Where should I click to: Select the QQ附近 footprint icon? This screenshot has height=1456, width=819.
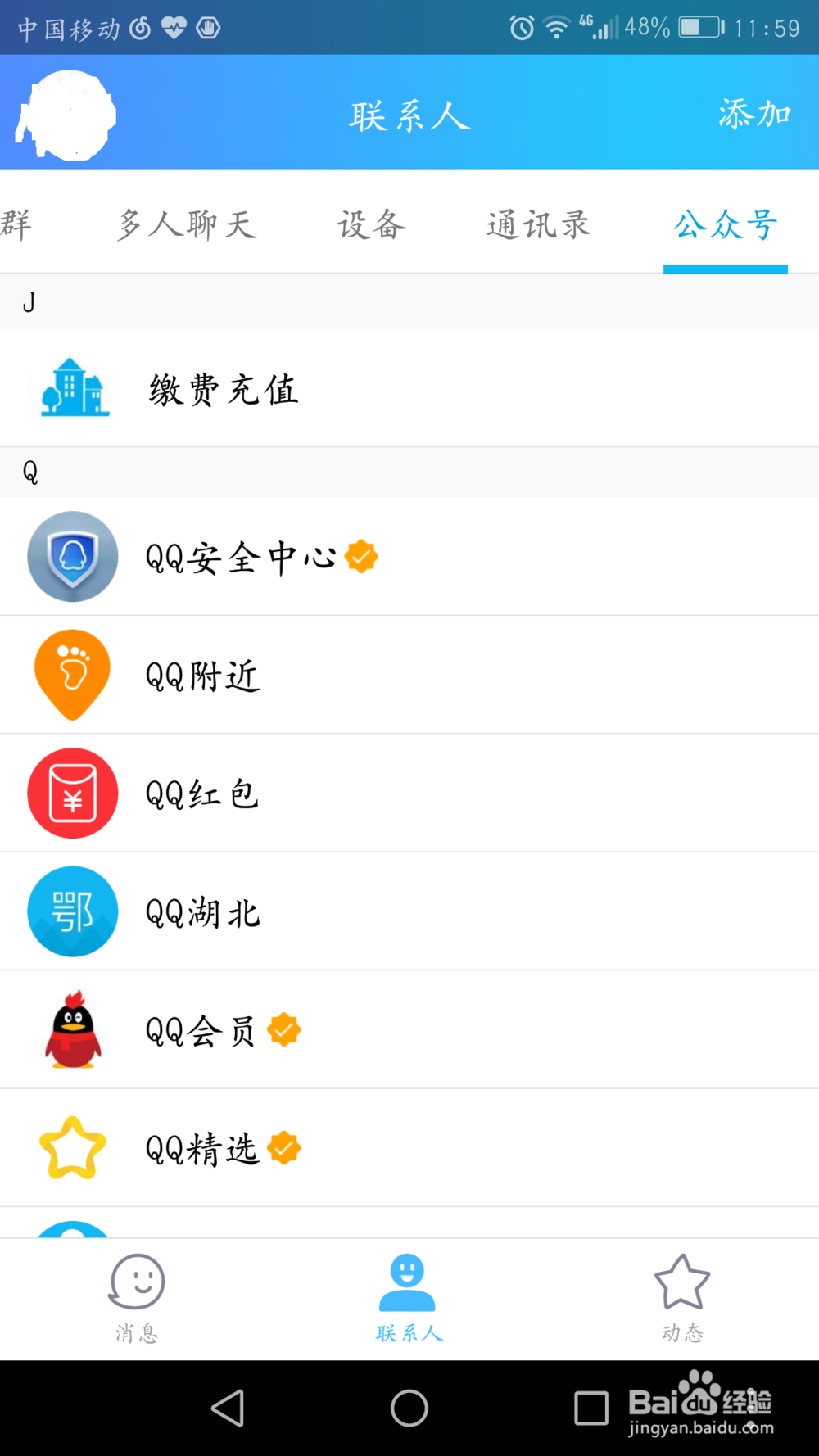tap(72, 674)
